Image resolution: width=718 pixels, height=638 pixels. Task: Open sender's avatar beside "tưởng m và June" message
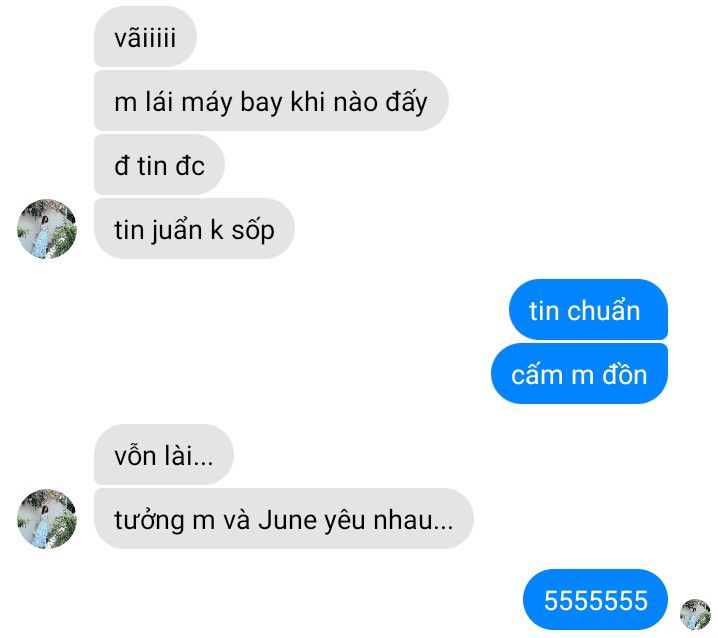click(x=47, y=519)
